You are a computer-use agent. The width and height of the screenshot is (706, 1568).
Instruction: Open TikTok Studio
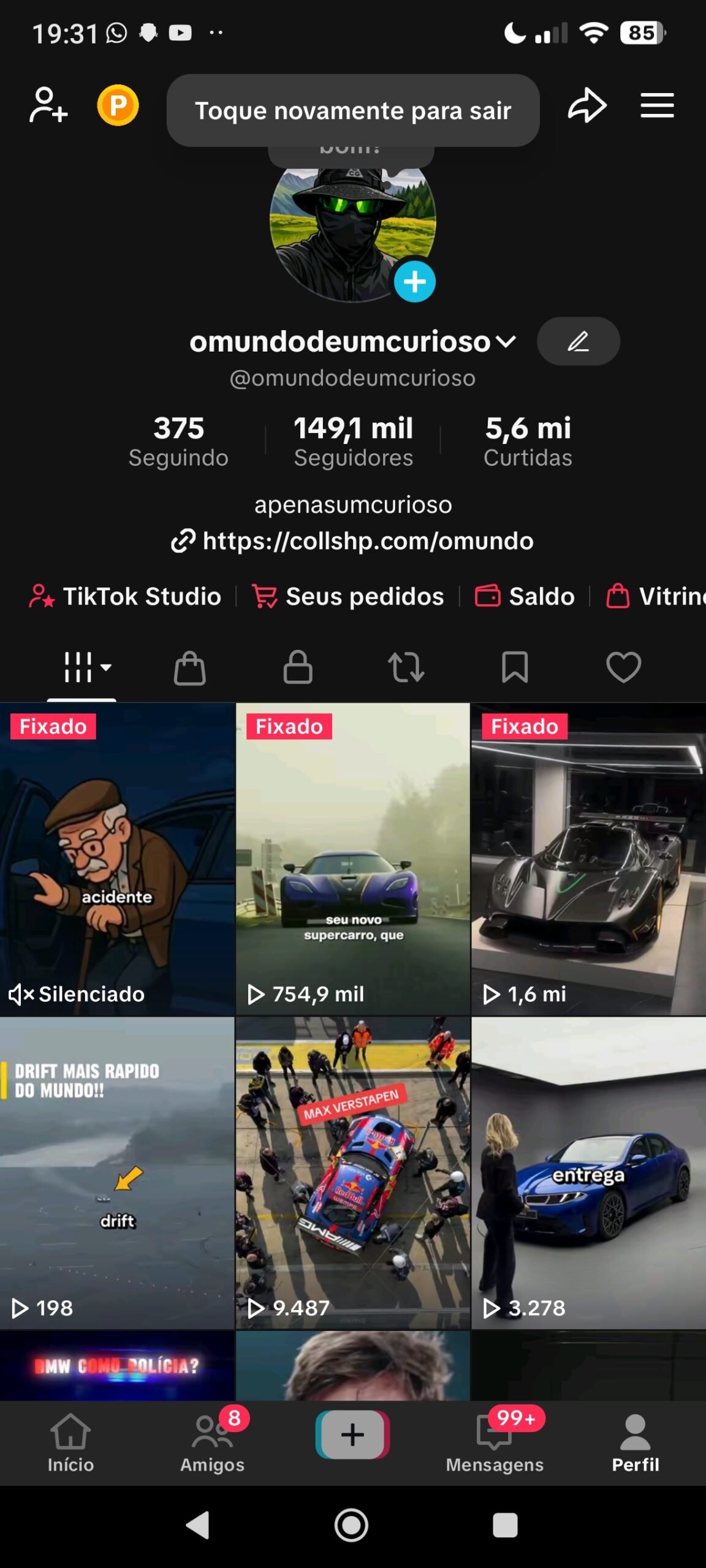tap(126, 596)
